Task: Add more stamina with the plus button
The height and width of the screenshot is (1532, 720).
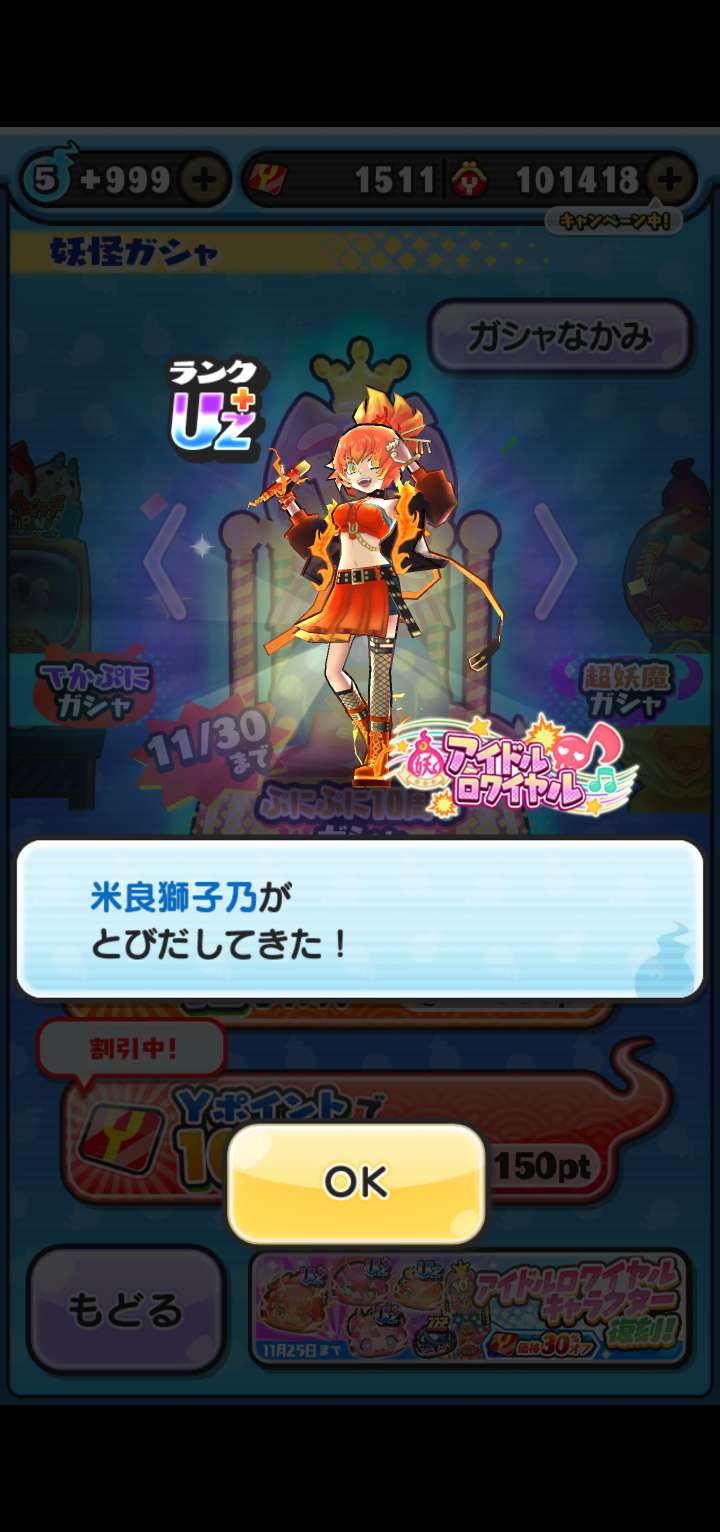Action: pos(204,180)
